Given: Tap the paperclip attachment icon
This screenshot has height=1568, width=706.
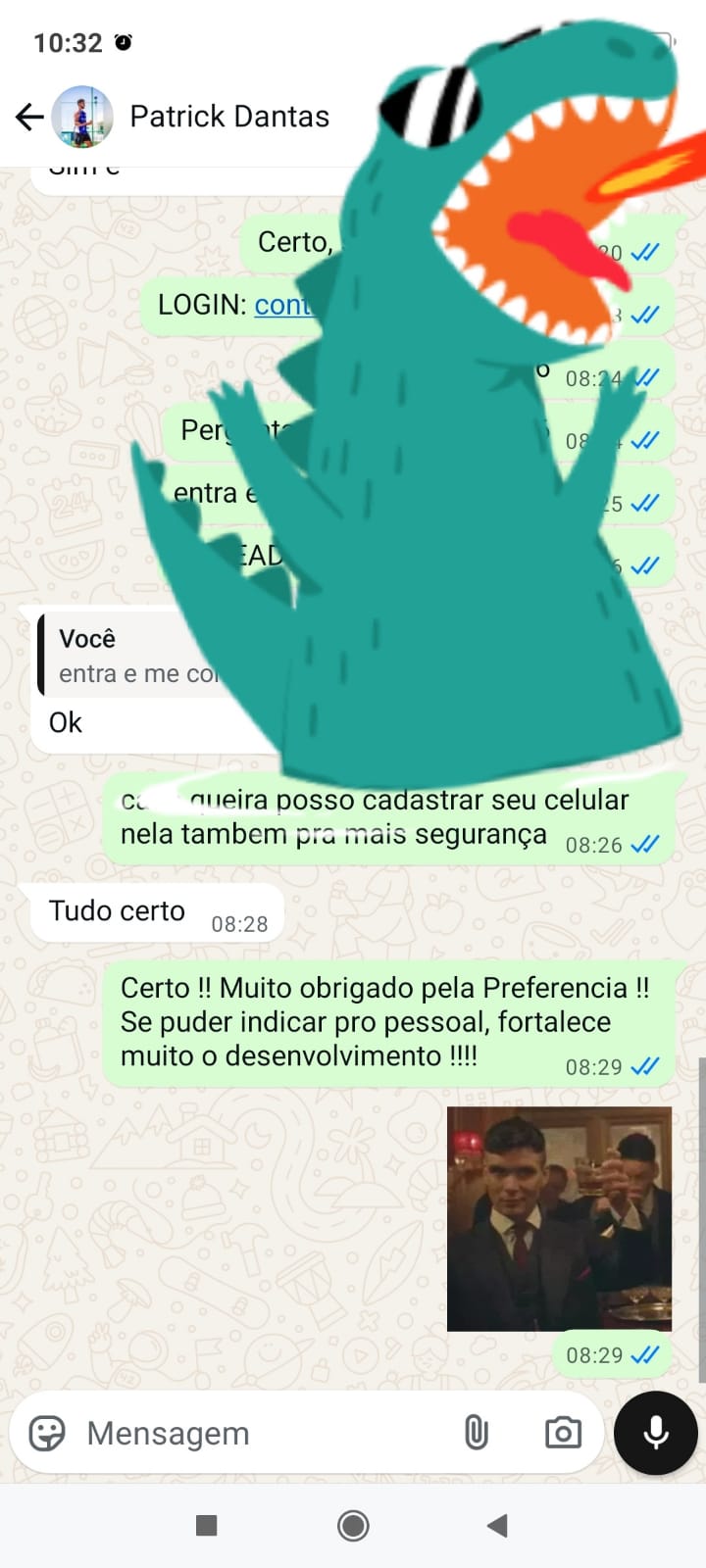Looking at the screenshot, I should [x=478, y=1433].
